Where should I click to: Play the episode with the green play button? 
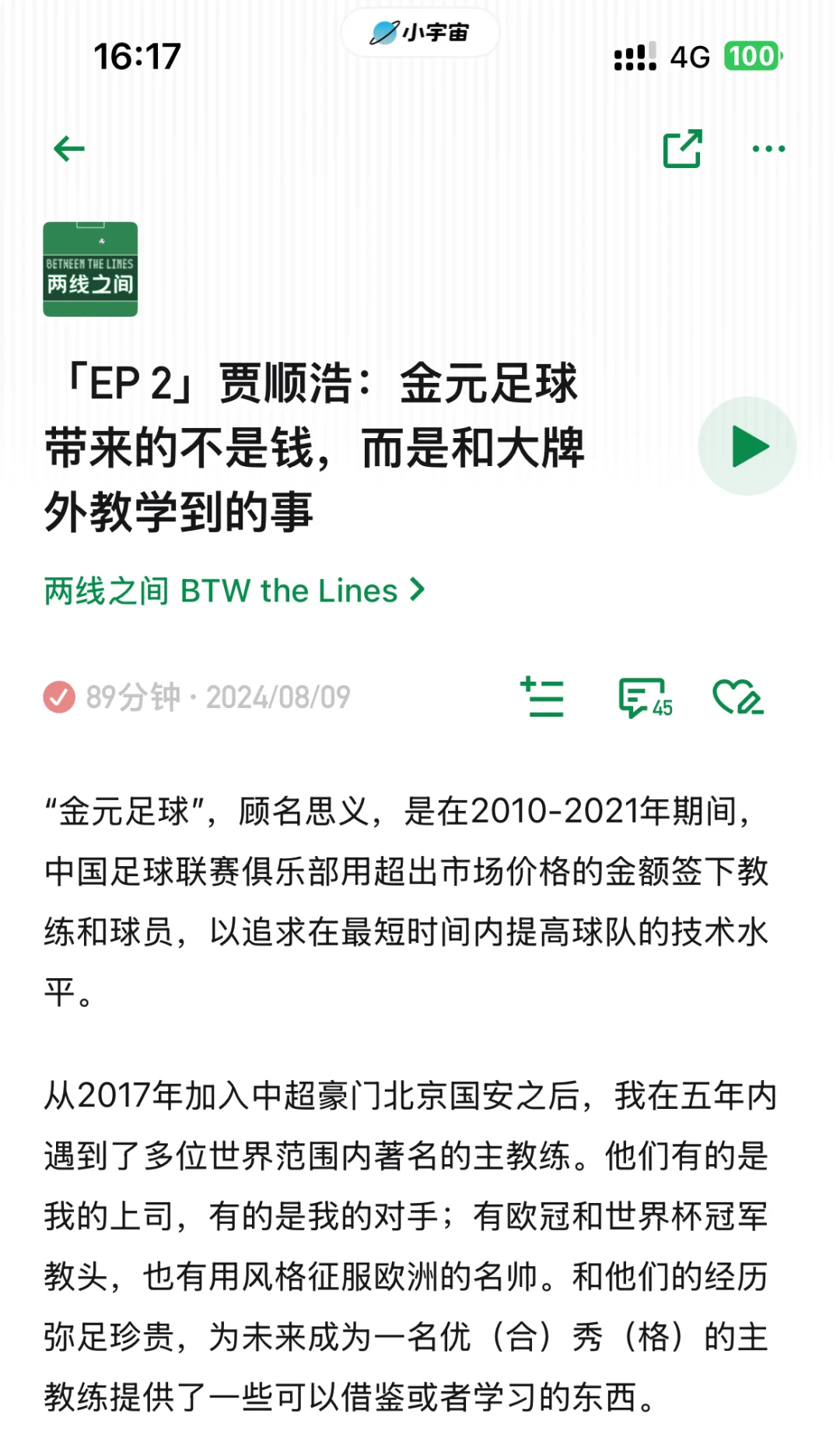tap(747, 447)
